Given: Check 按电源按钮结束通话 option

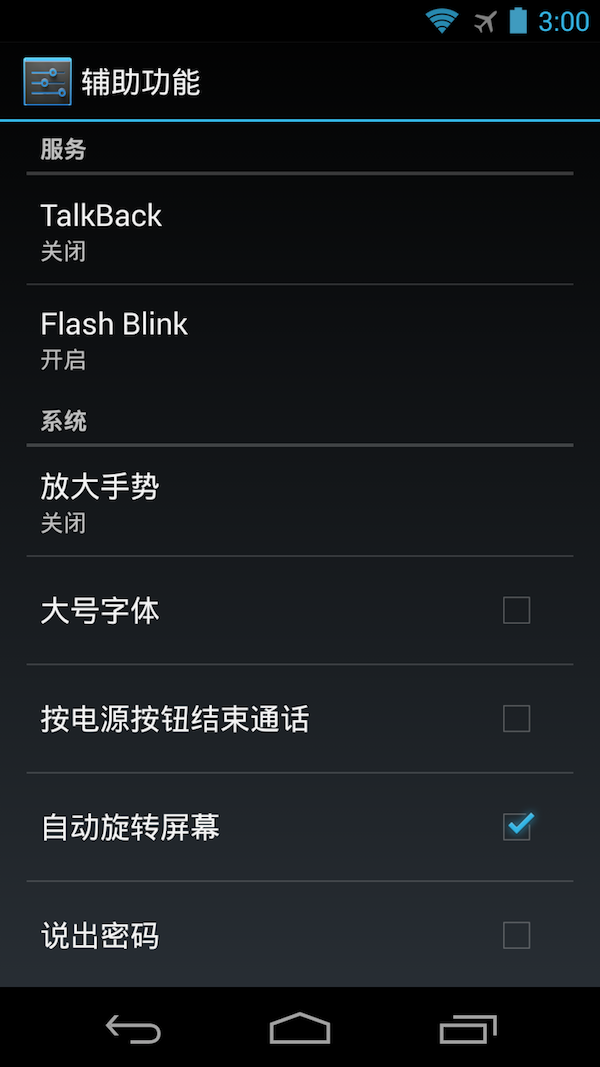Looking at the screenshot, I should pos(516,719).
